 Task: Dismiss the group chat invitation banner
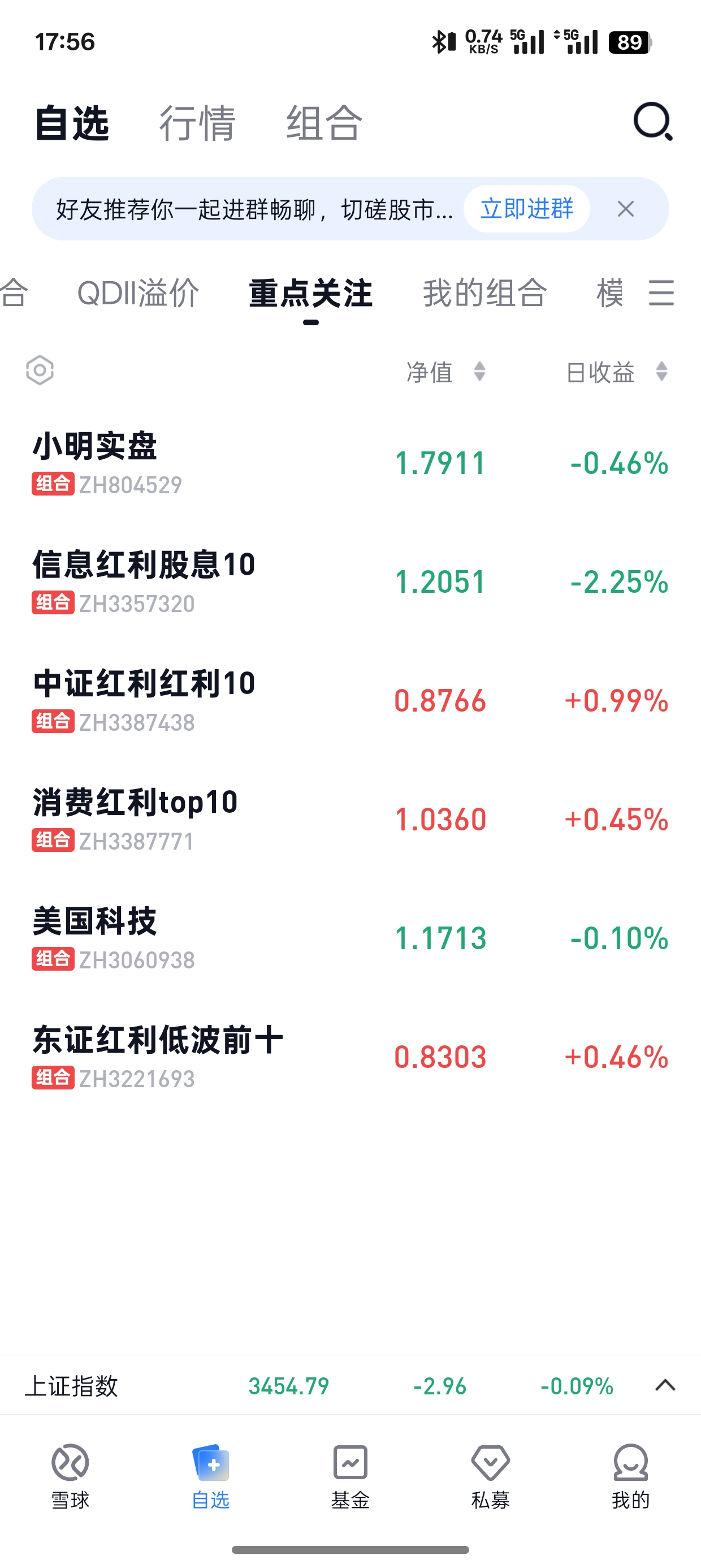pyautogui.click(x=626, y=209)
